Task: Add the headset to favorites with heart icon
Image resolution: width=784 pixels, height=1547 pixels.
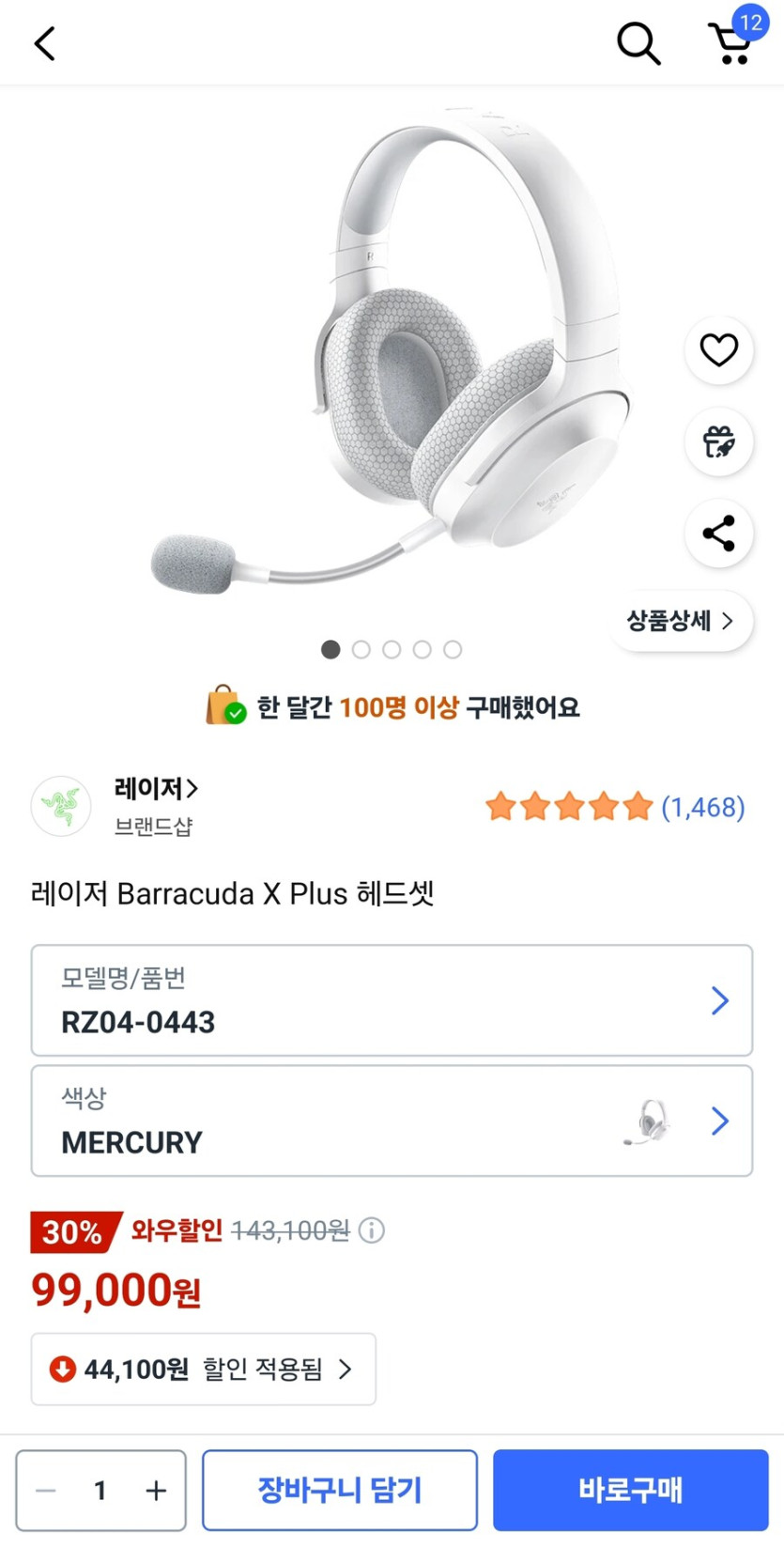Action: click(x=719, y=349)
